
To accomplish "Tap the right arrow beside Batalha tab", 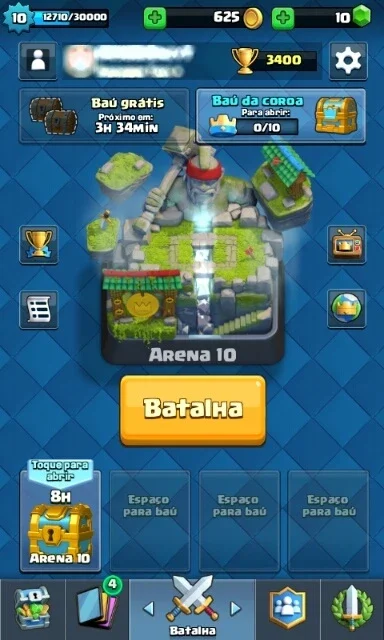I will point(235,609).
